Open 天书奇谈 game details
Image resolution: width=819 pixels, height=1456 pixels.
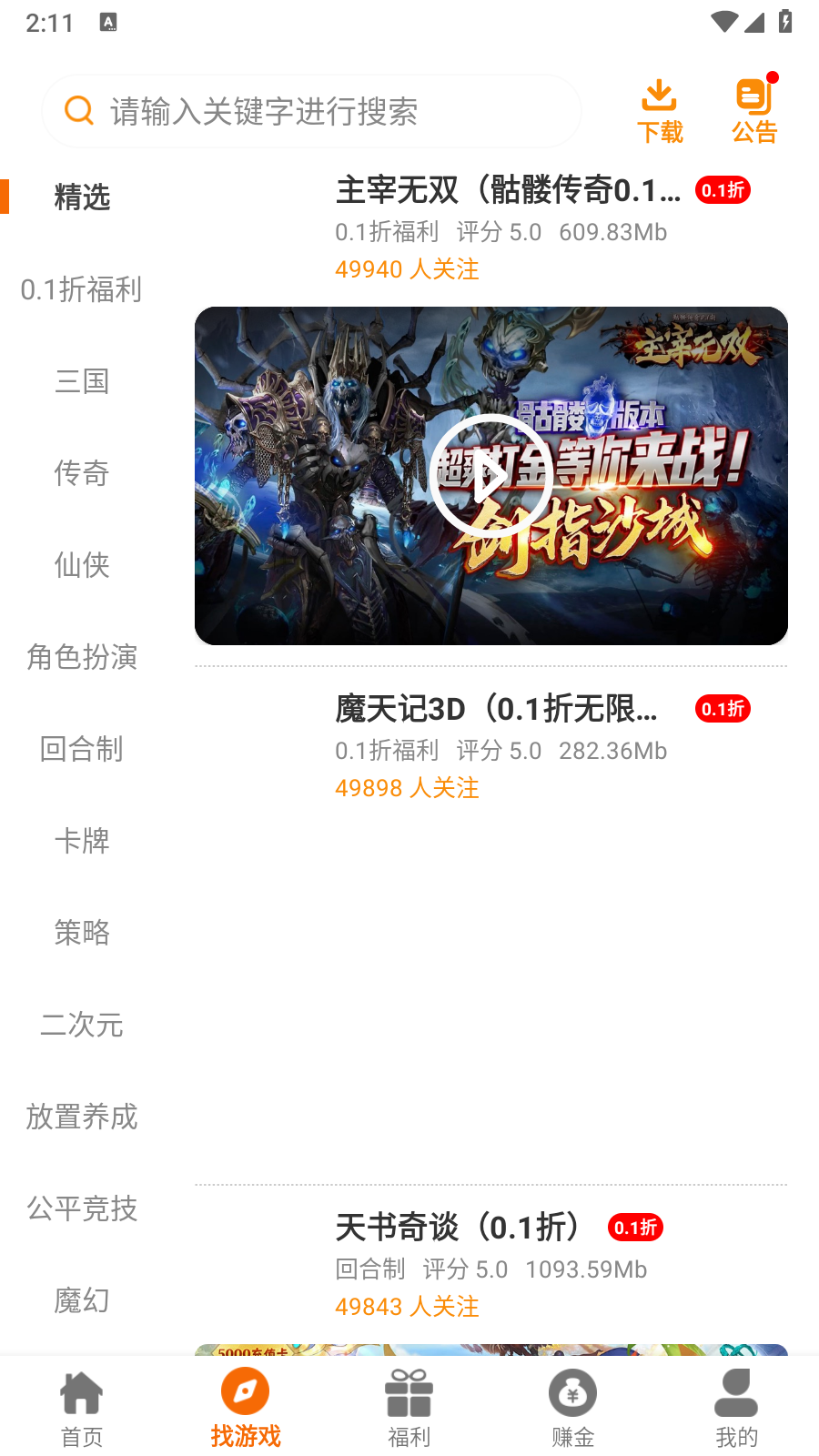[x=458, y=1228]
